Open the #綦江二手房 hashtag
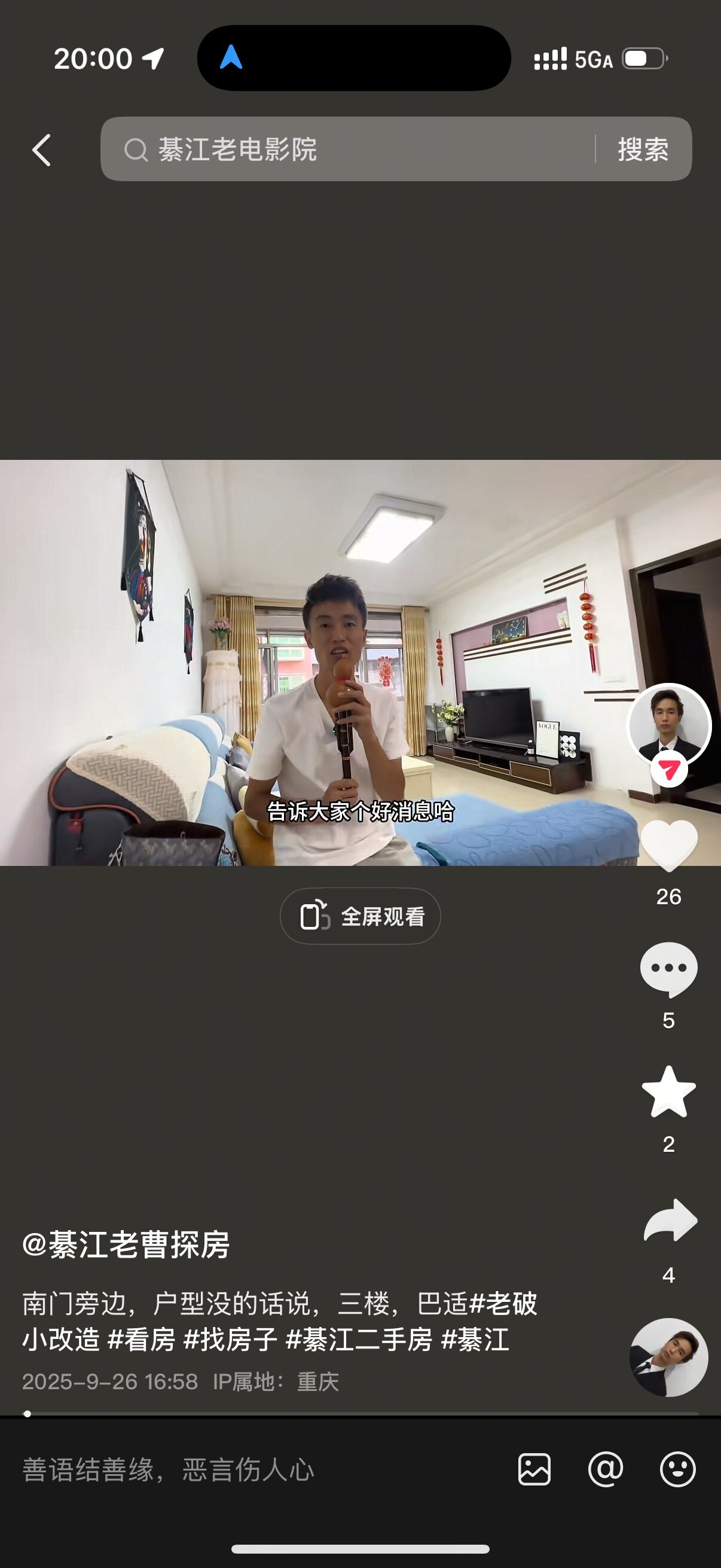 pyautogui.click(x=359, y=1340)
